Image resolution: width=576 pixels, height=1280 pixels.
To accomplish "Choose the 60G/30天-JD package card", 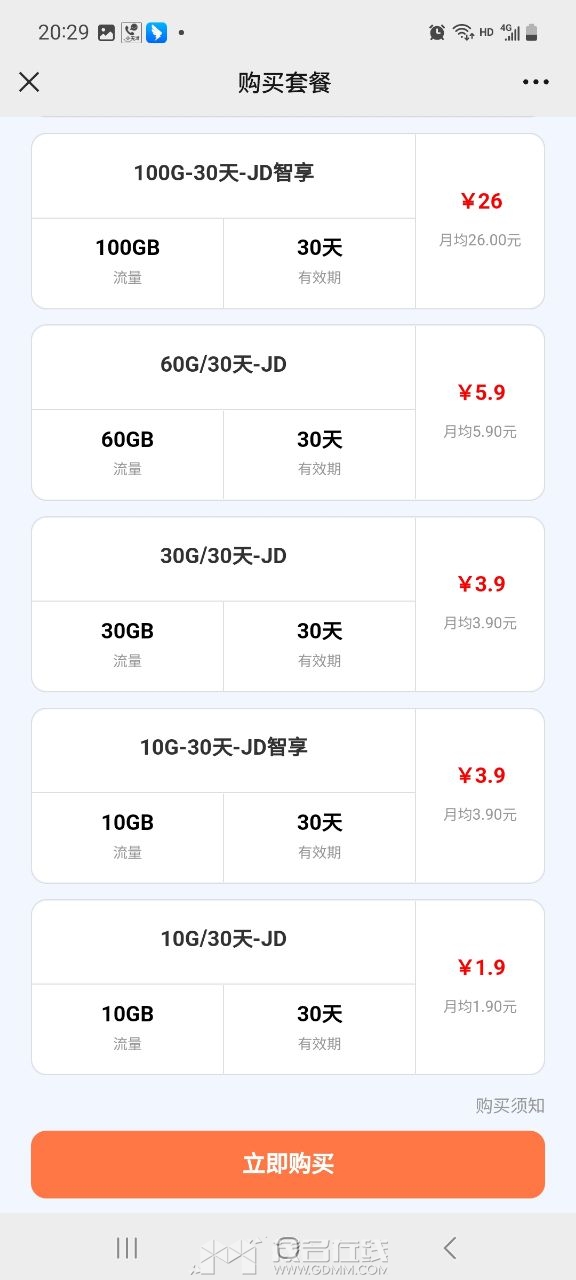I will pos(288,412).
